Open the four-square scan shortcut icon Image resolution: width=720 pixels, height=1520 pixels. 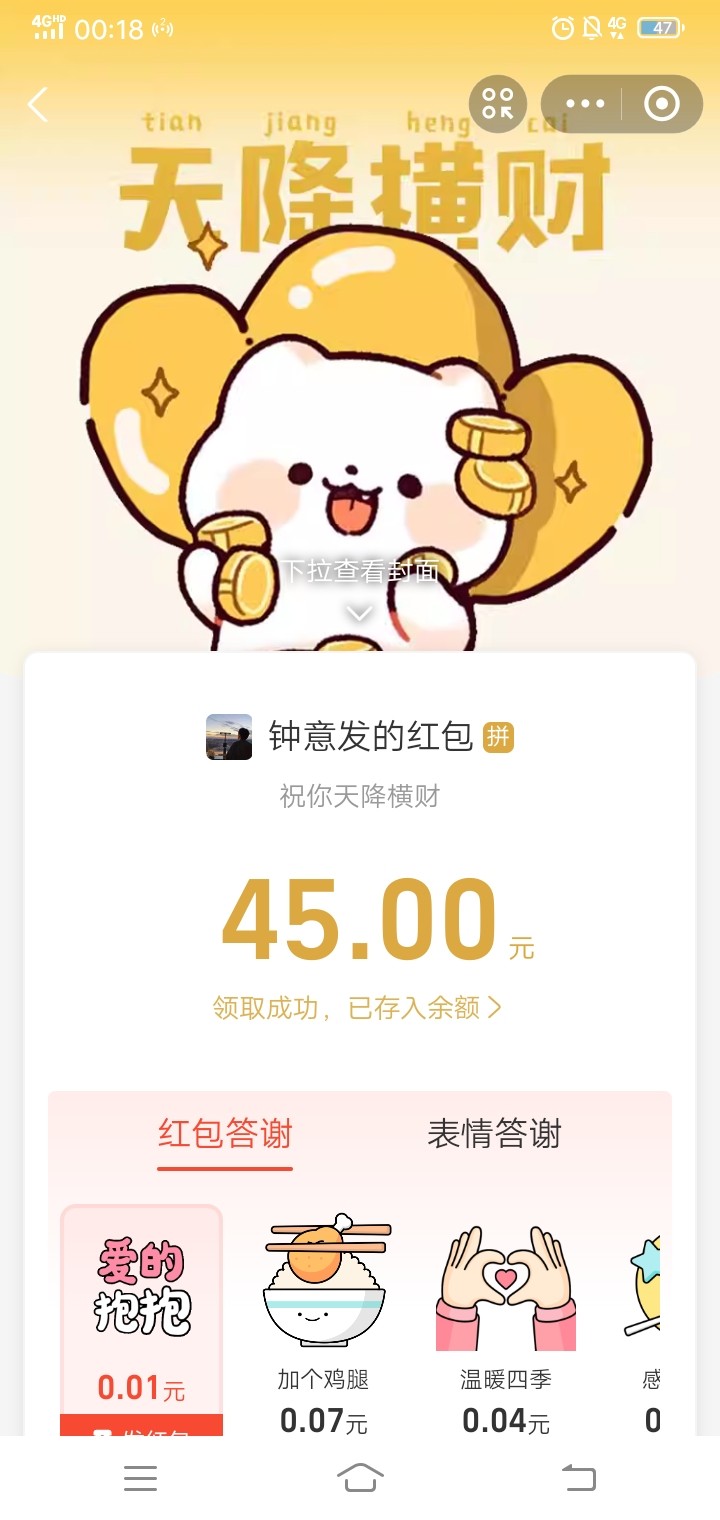point(497,104)
